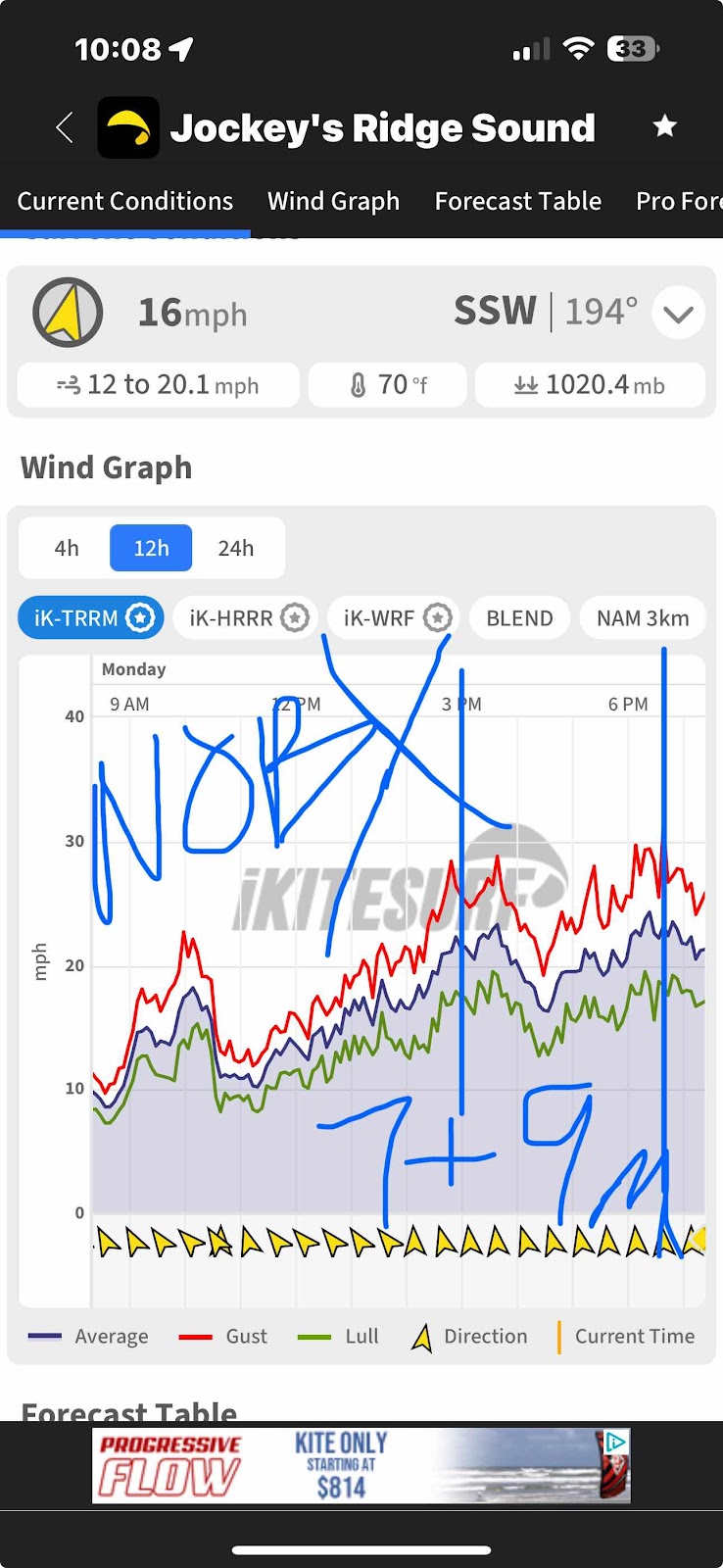Open the Progressive Flow kite ad banner
Viewport: 723px width, 1568px height.
coord(361,1465)
